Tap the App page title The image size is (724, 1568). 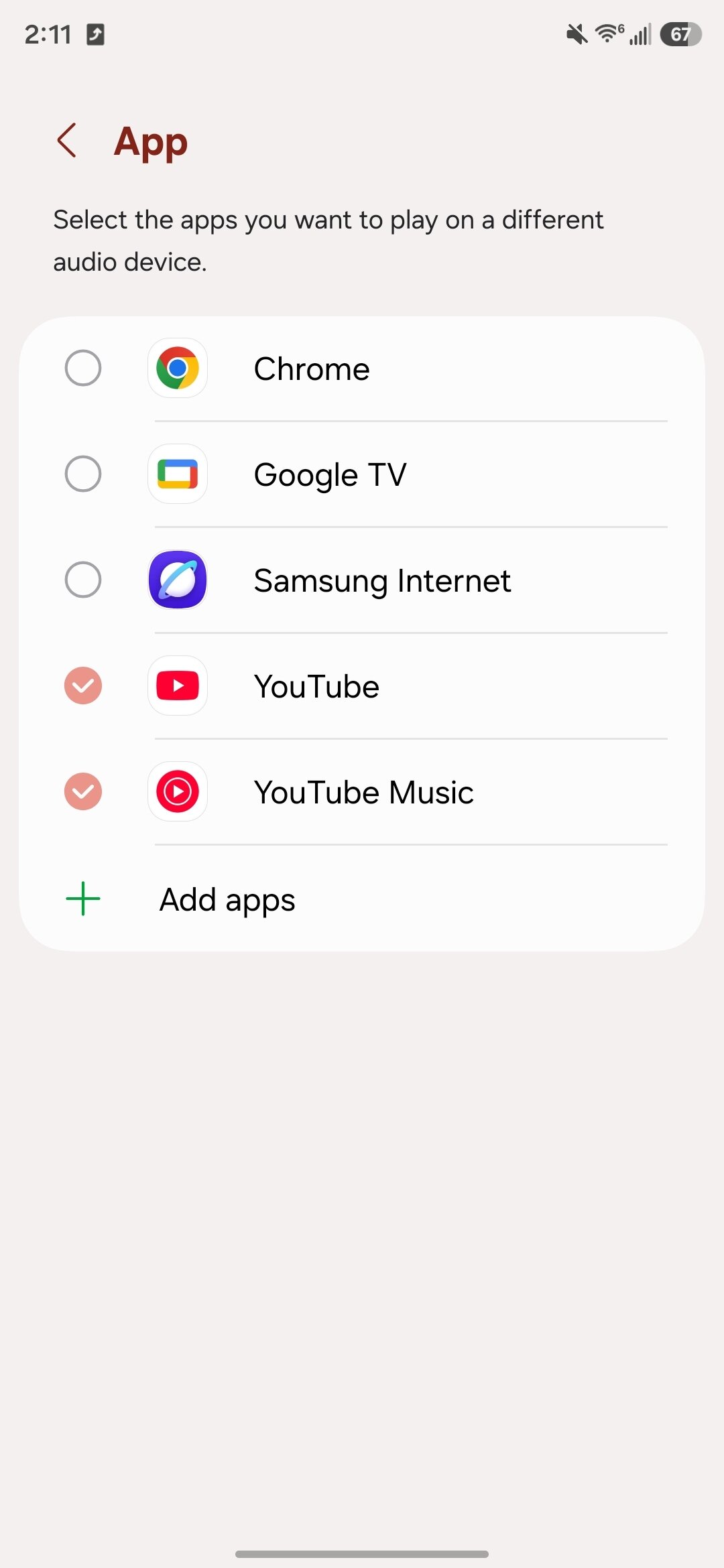pyautogui.click(x=150, y=141)
